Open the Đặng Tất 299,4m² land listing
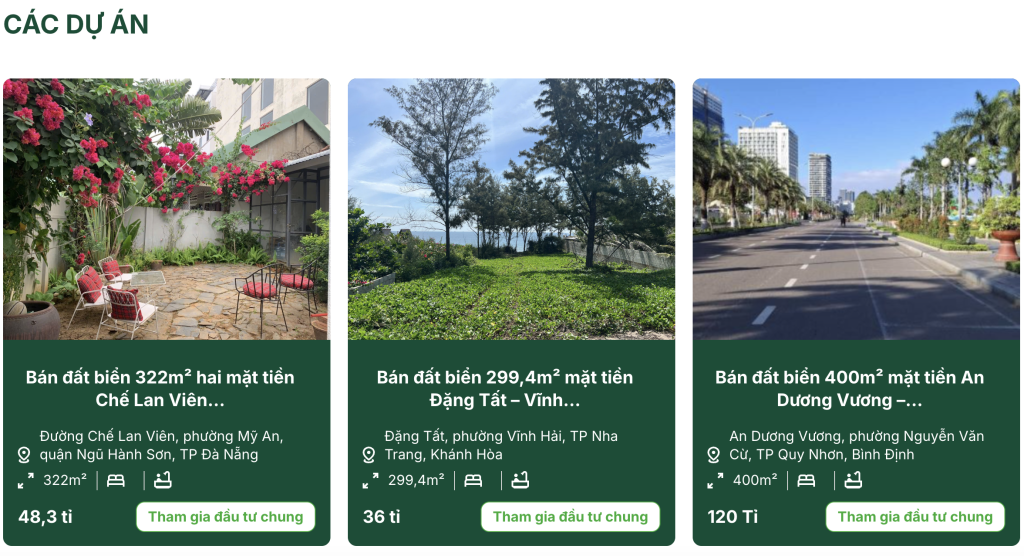The image size is (1024, 556). click(x=505, y=388)
